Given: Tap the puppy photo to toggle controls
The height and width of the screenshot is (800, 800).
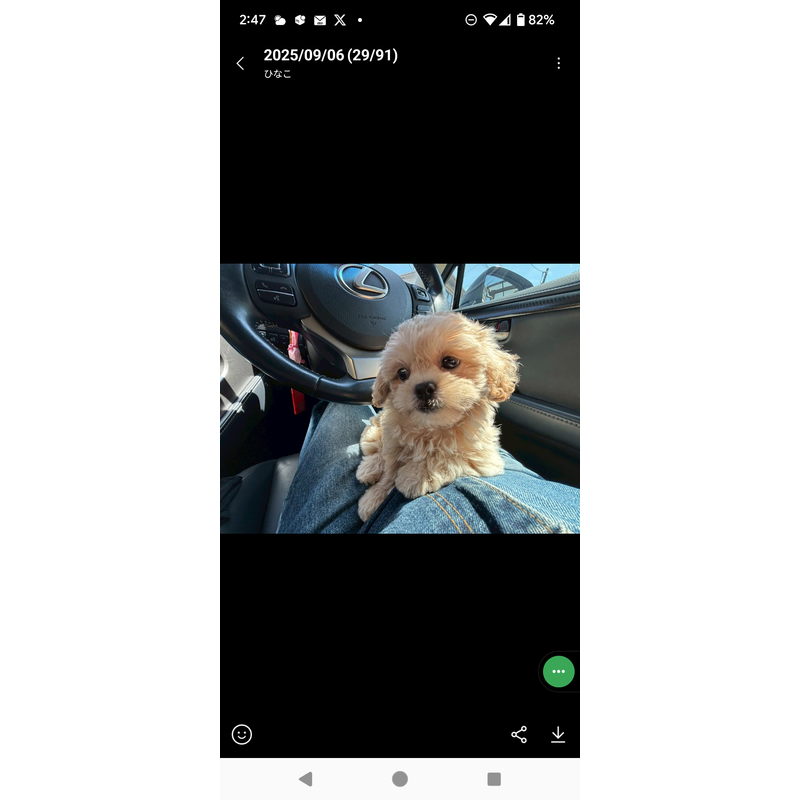Looking at the screenshot, I should [400, 398].
